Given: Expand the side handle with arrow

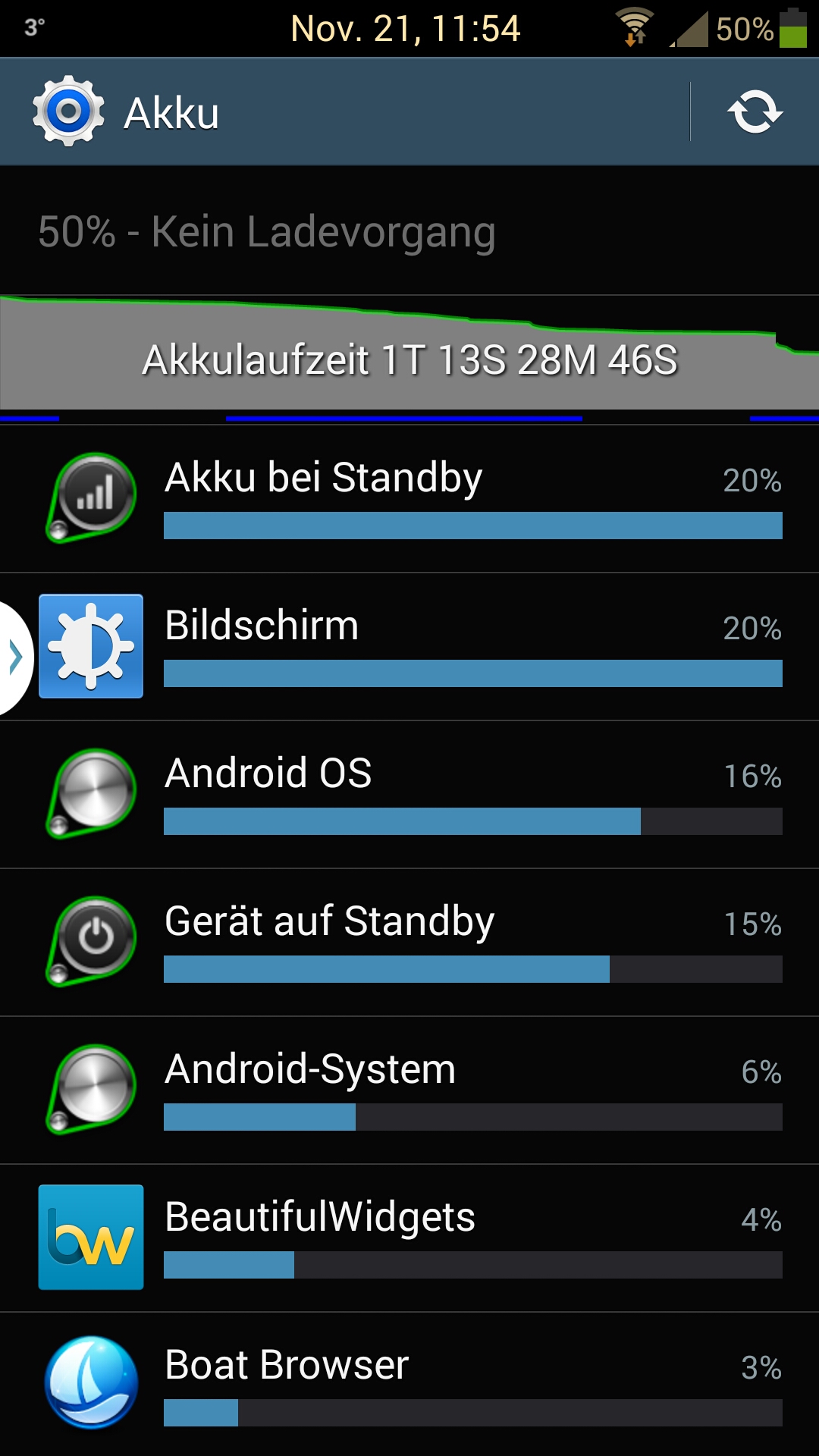Looking at the screenshot, I should (x=14, y=657).
